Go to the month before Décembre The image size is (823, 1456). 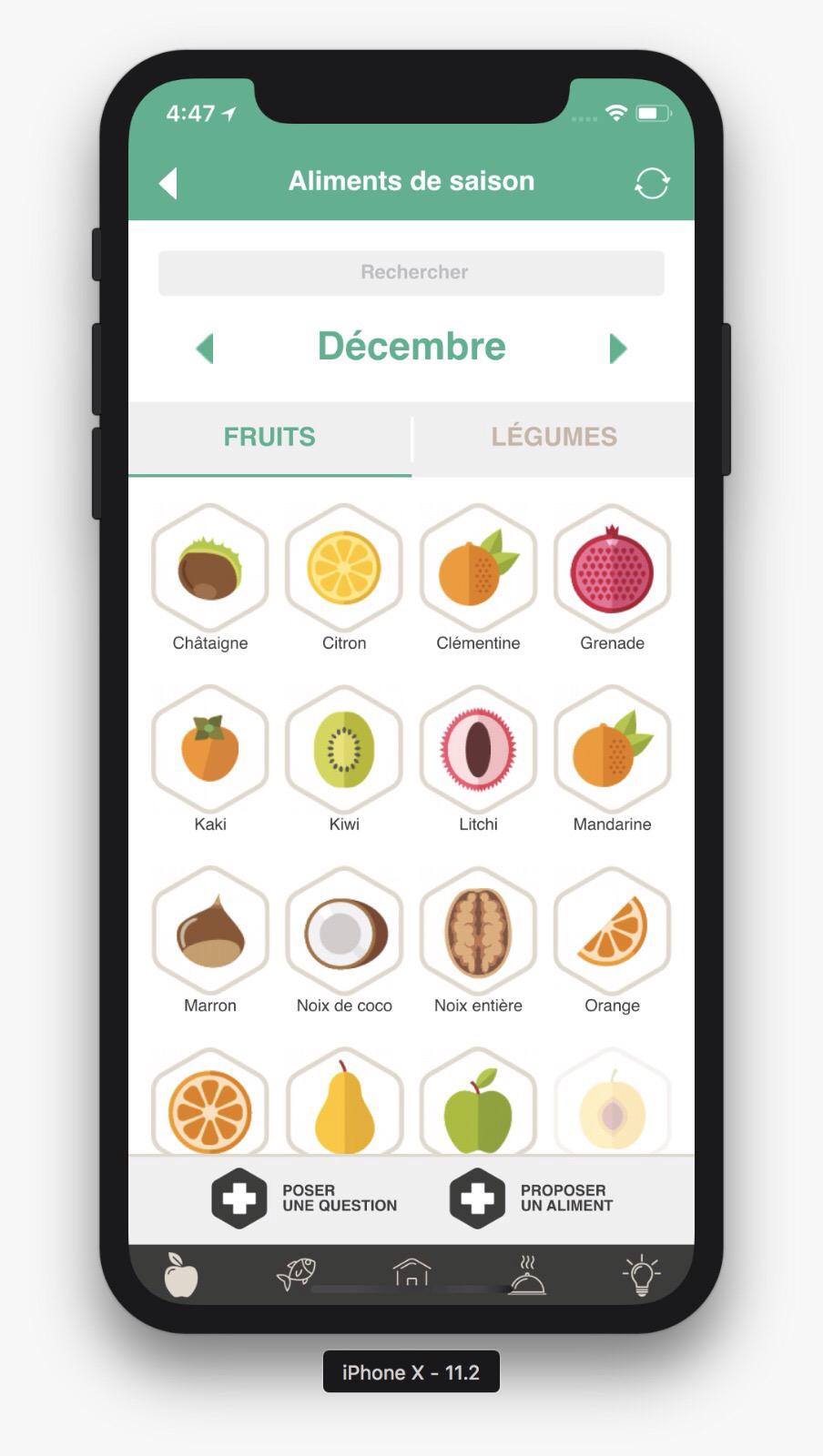pyautogui.click(x=205, y=349)
